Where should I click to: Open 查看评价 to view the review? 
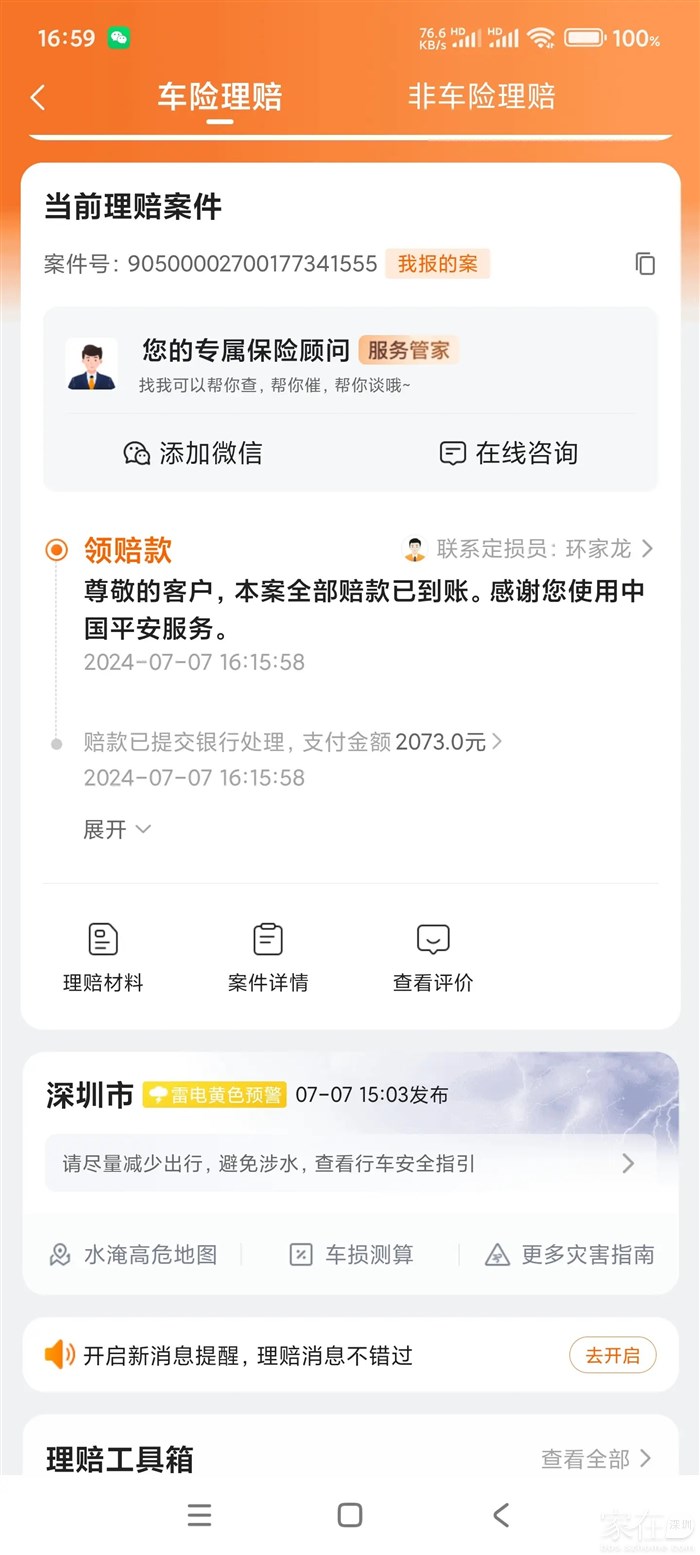tap(432, 957)
